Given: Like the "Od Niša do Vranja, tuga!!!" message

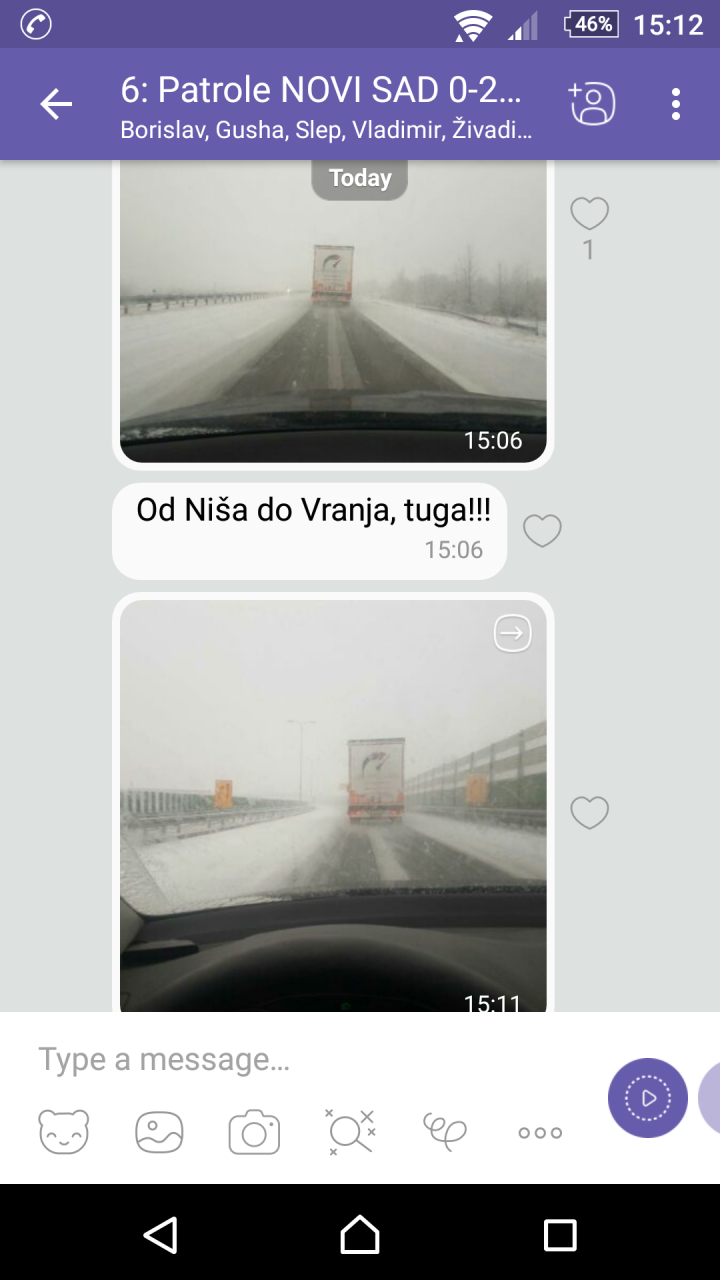Looking at the screenshot, I should (x=543, y=531).
